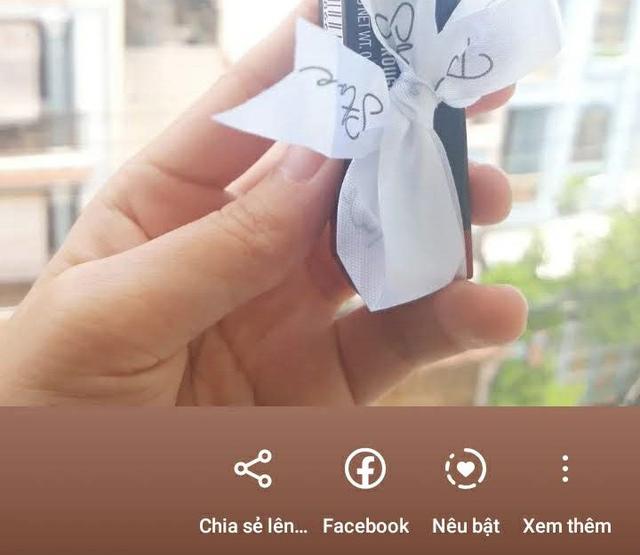This screenshot has height=555, width=640.
Task: Add this story to Nêu bật highlights
Action: click(x=465, y=469)
